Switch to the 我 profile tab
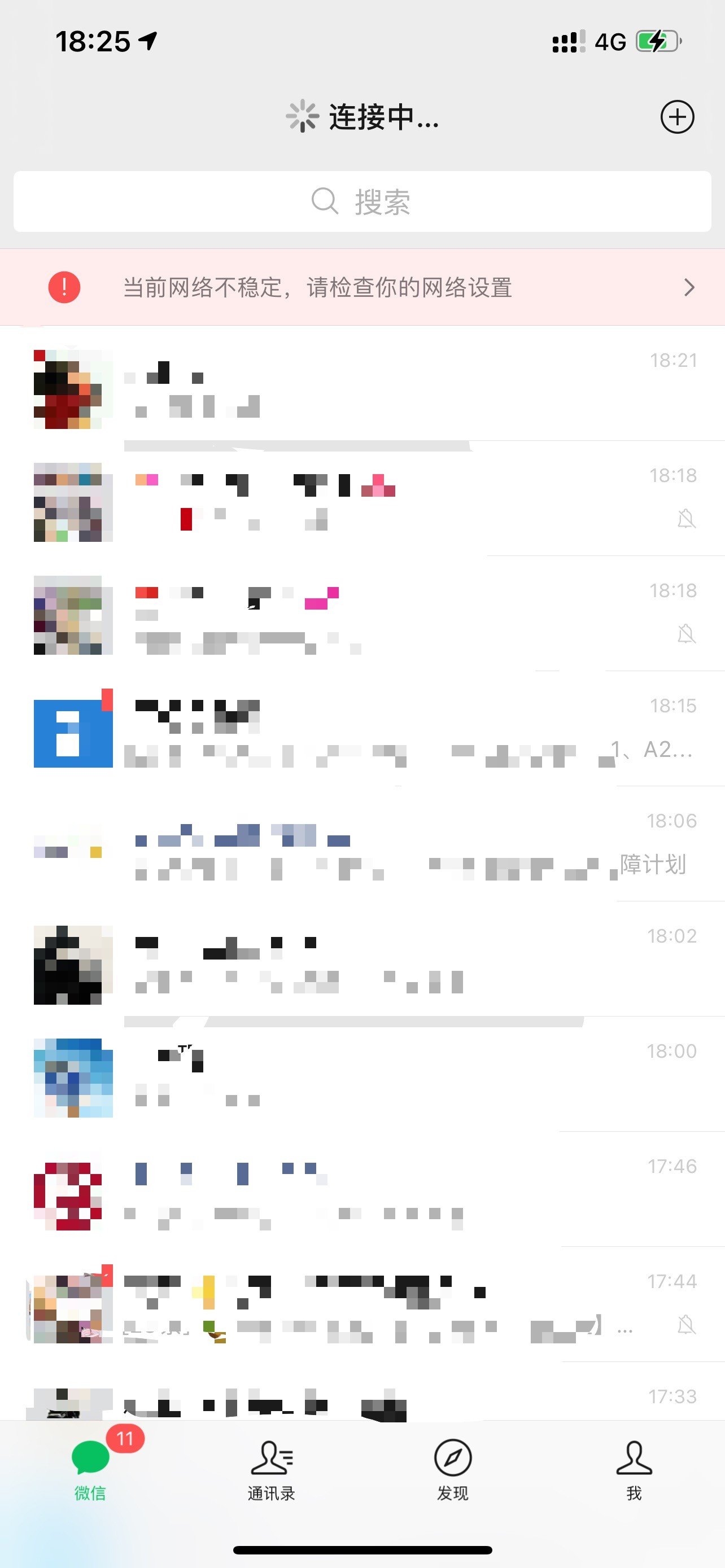Viewport: 725px width, 1568px height. pyautogui.click(x=634, y=1469)
